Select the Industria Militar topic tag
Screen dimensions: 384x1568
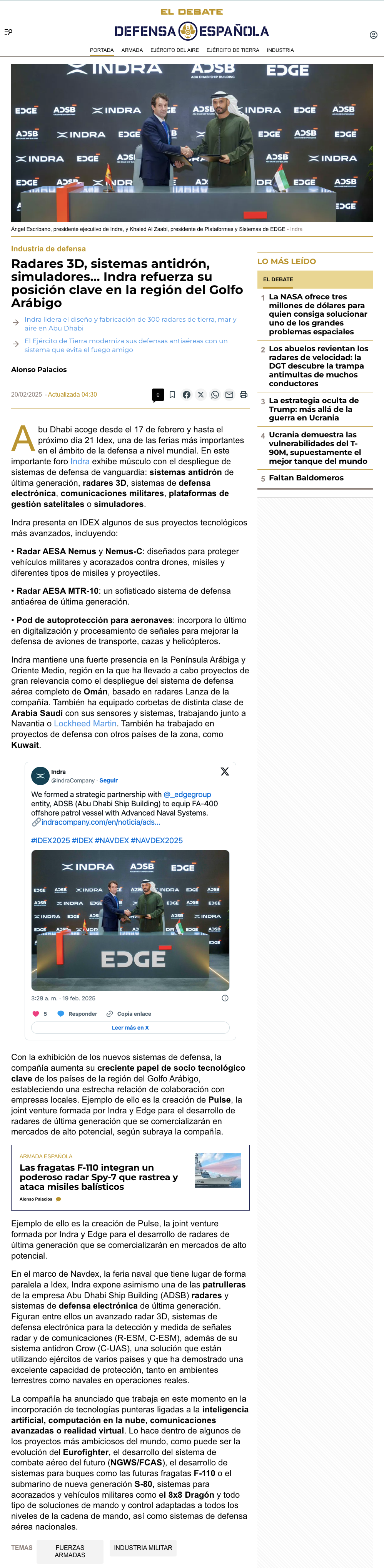tap(143, 1548)
